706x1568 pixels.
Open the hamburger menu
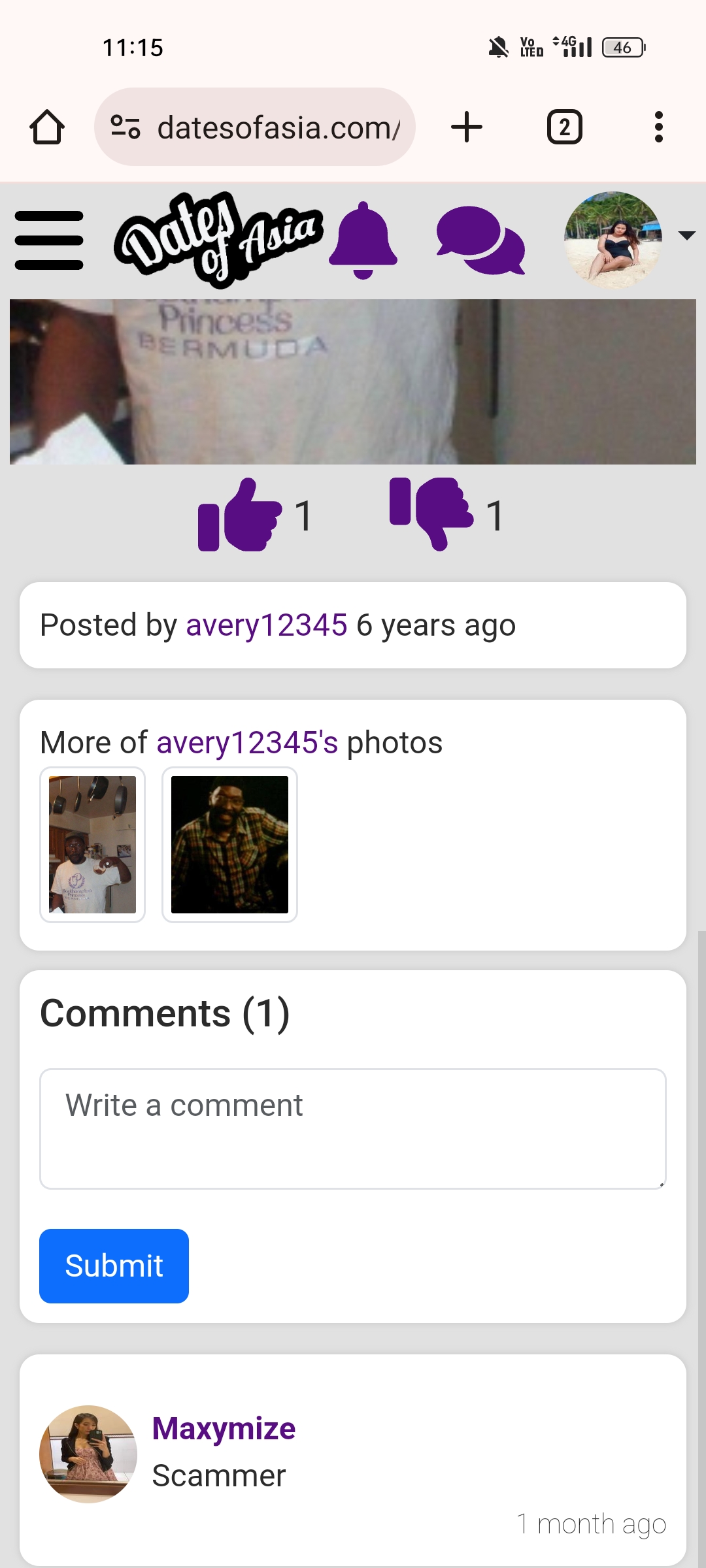[x=49, y=240]
